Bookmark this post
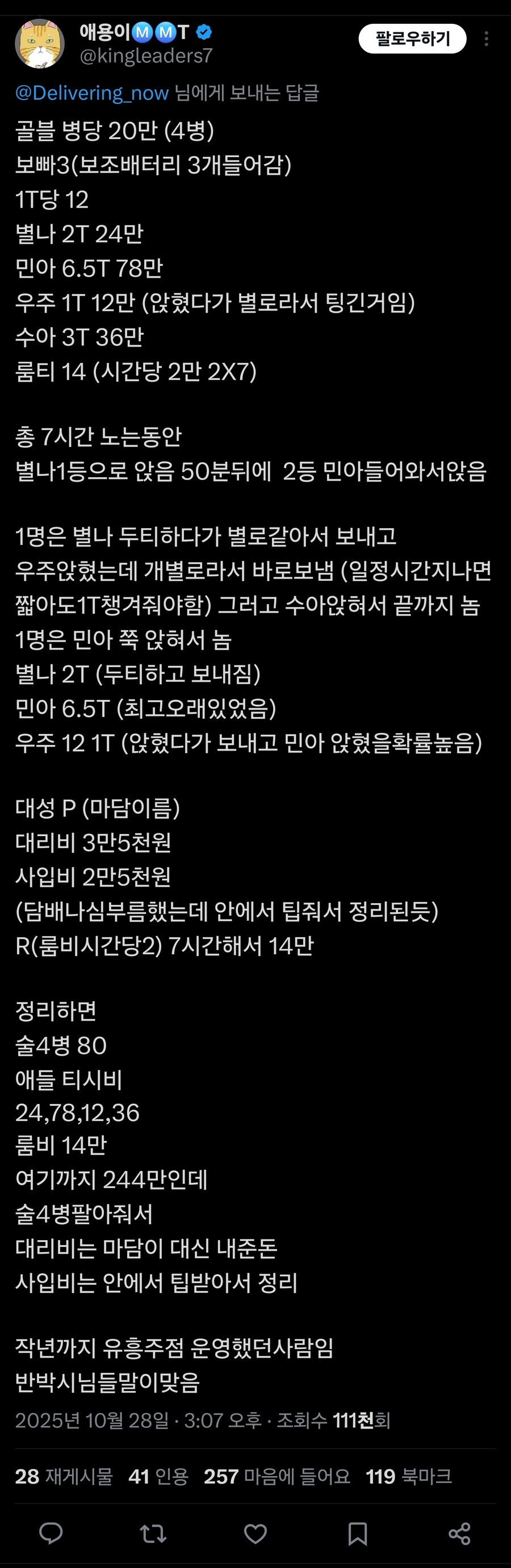 pos(358,1533)
